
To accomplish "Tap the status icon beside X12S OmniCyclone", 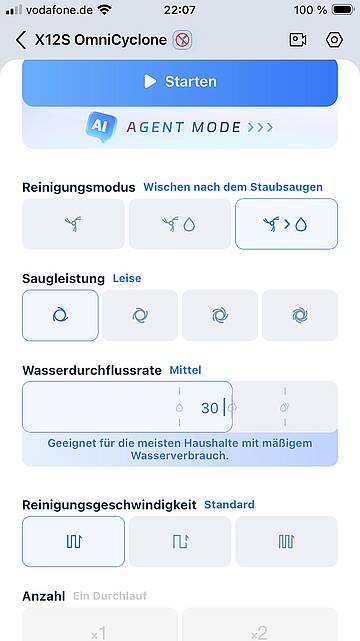I will 182,40.
